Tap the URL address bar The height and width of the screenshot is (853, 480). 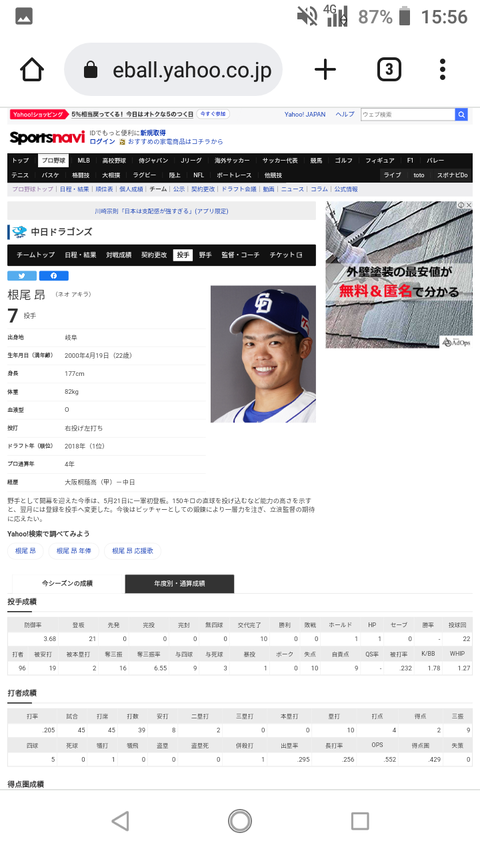coord(173,70)
